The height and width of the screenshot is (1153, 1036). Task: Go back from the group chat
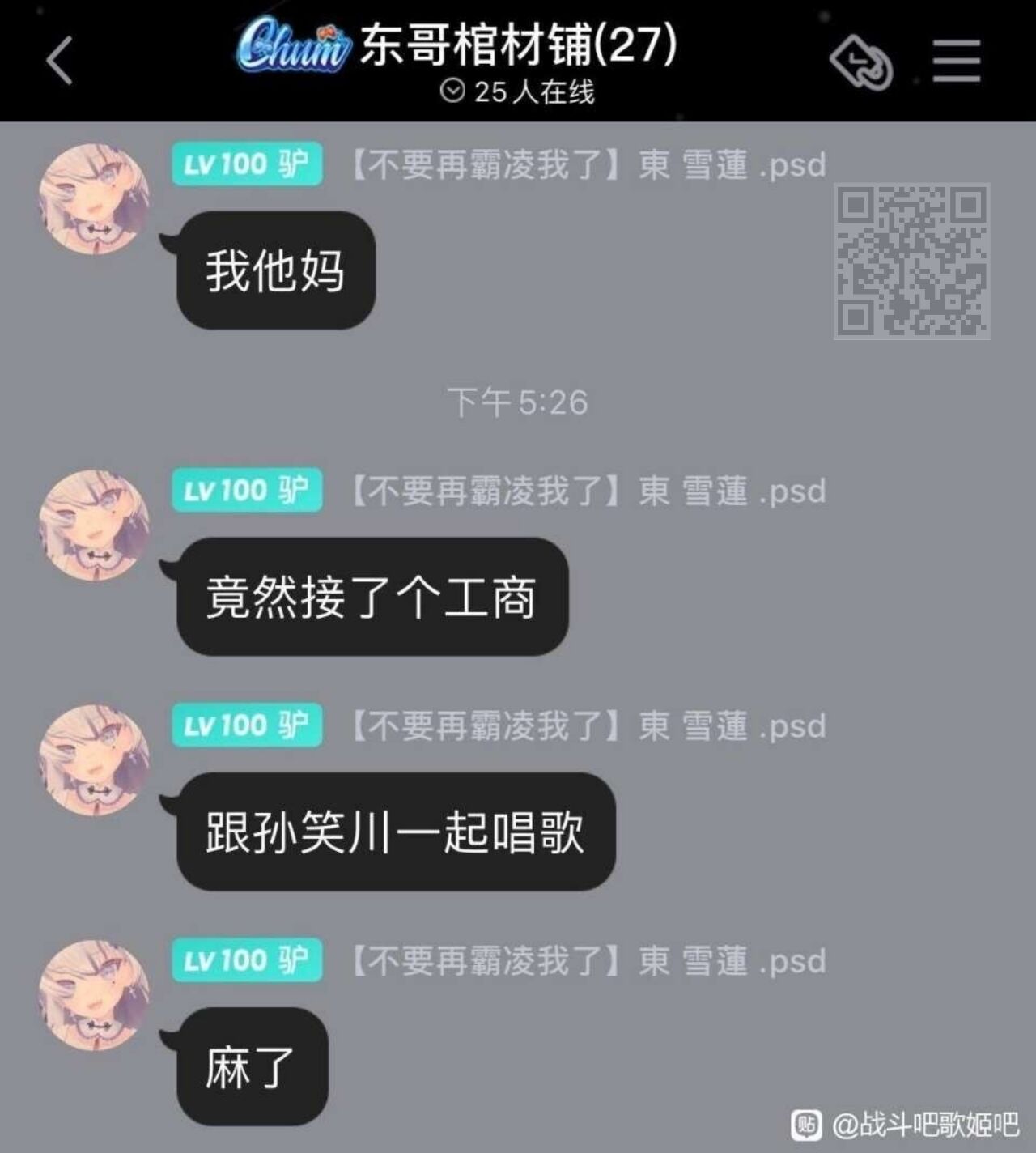59,61
